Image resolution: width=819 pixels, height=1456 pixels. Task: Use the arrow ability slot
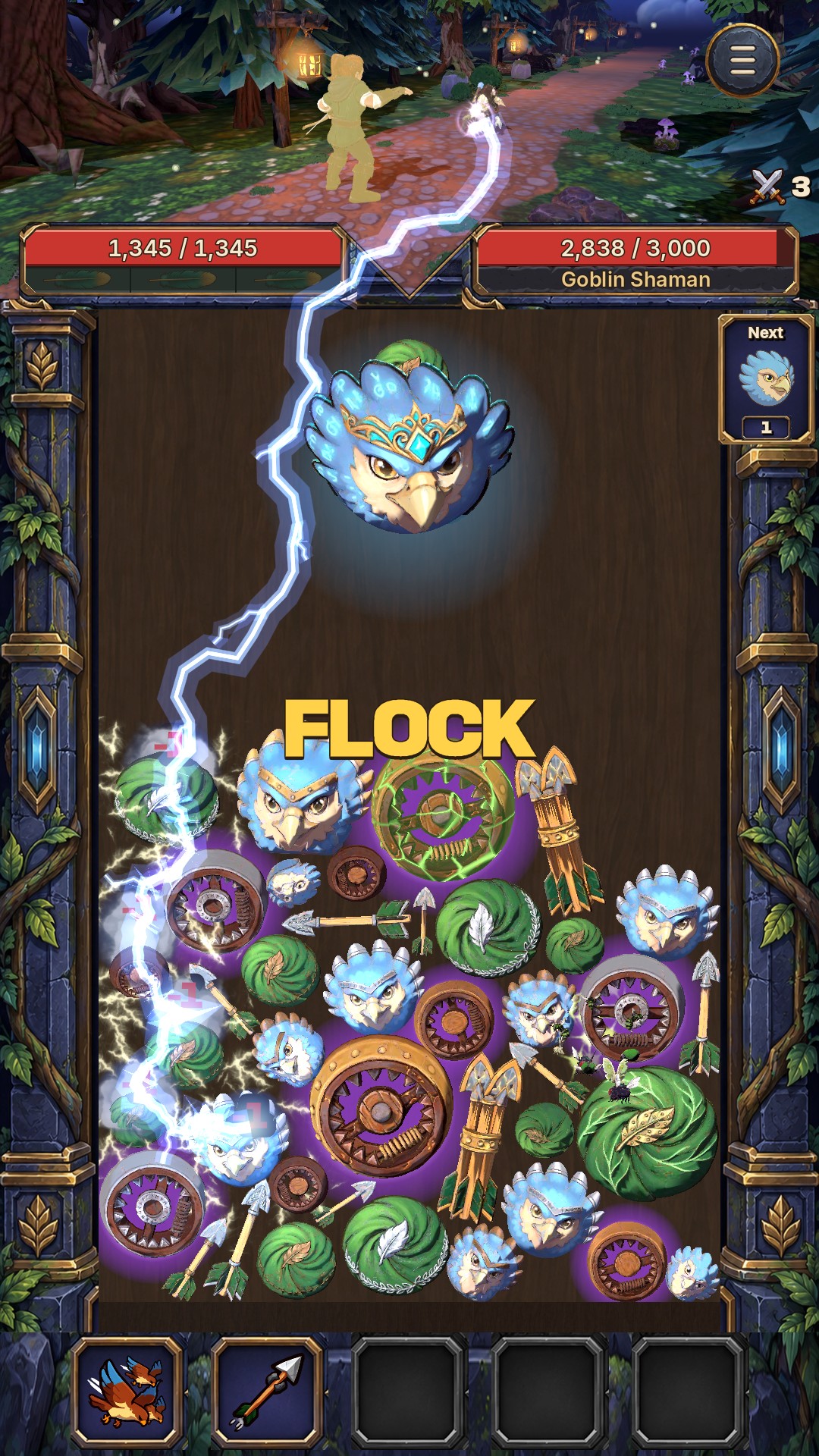point(267,1392)
